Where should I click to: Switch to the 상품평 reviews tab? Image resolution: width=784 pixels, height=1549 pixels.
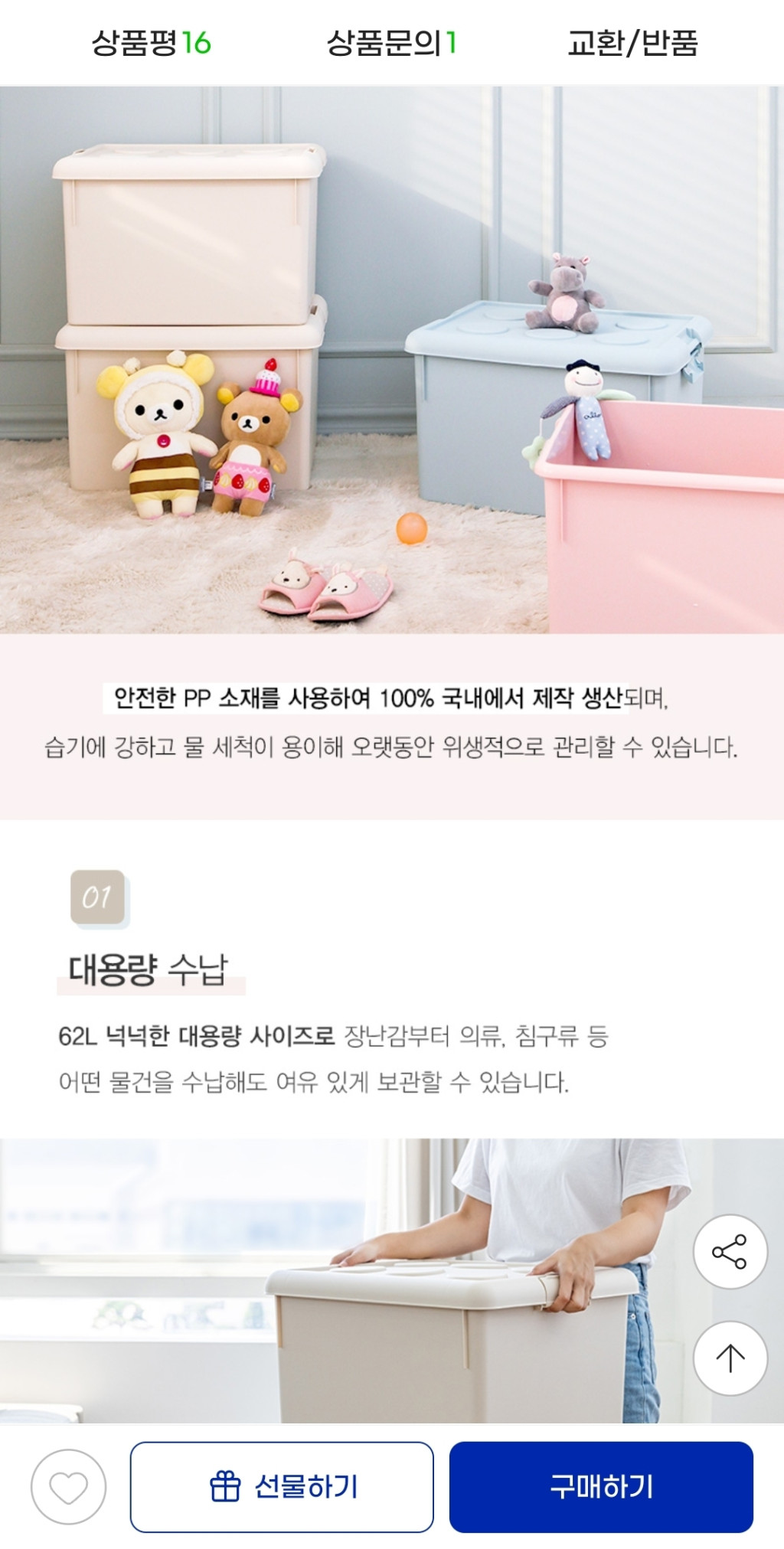click(151, 43)
